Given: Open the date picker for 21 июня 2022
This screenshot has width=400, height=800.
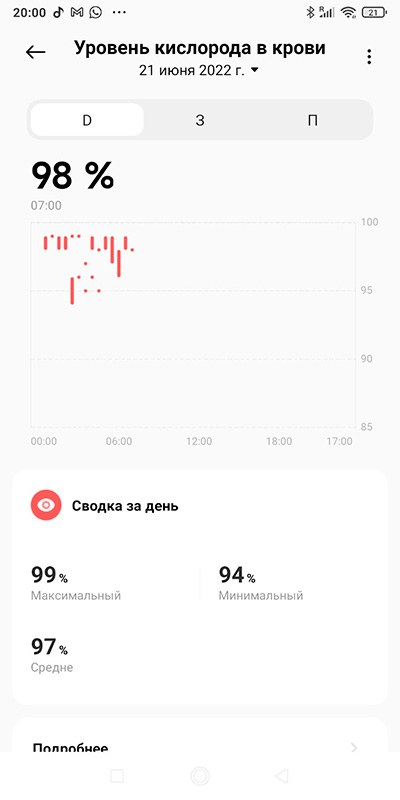Looking at the screenshot, I should pyautogui.click(x=199, y=70).
